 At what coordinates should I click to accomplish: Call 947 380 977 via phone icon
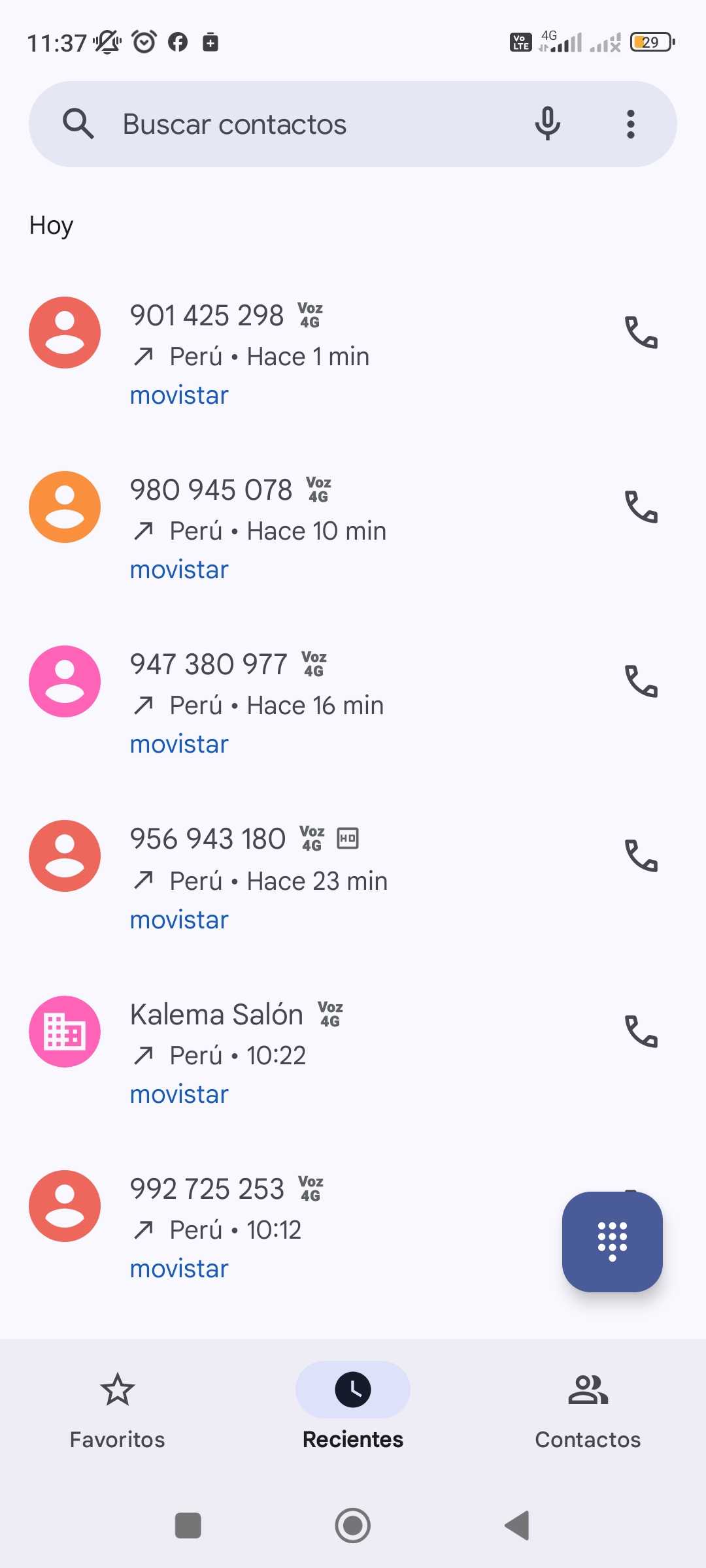click(641, 681)
